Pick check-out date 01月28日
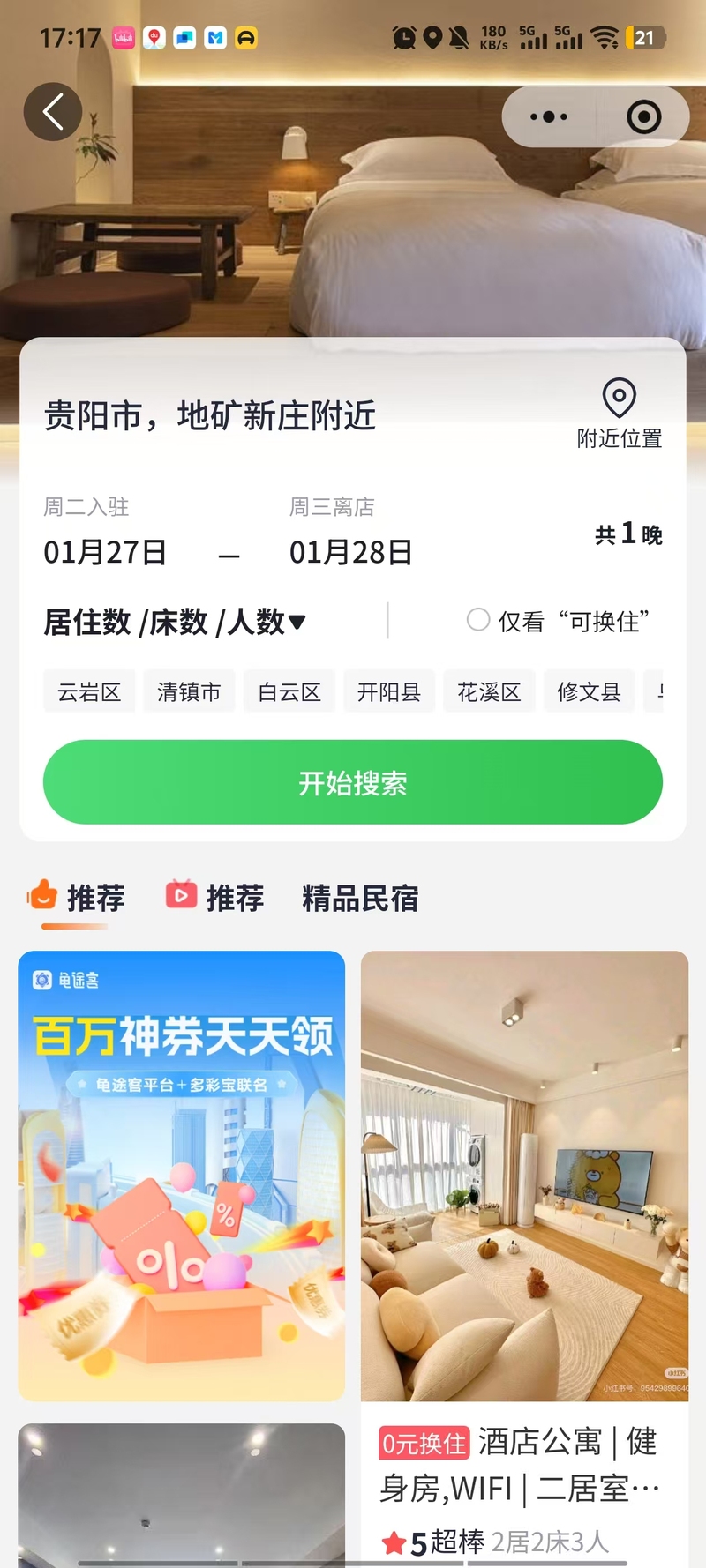 coord(351,551)
